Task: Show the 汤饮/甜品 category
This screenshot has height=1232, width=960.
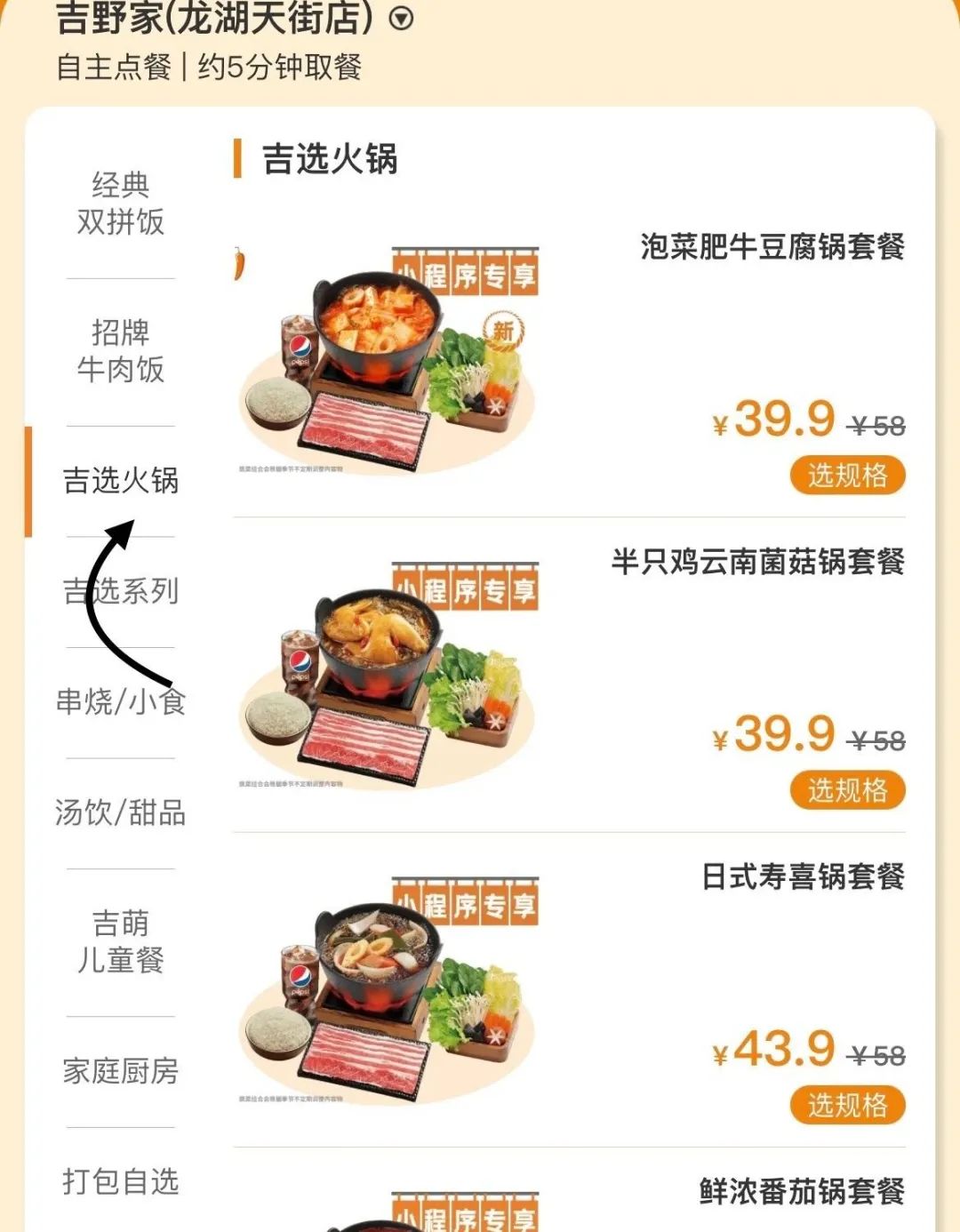Action: point(120,812)
